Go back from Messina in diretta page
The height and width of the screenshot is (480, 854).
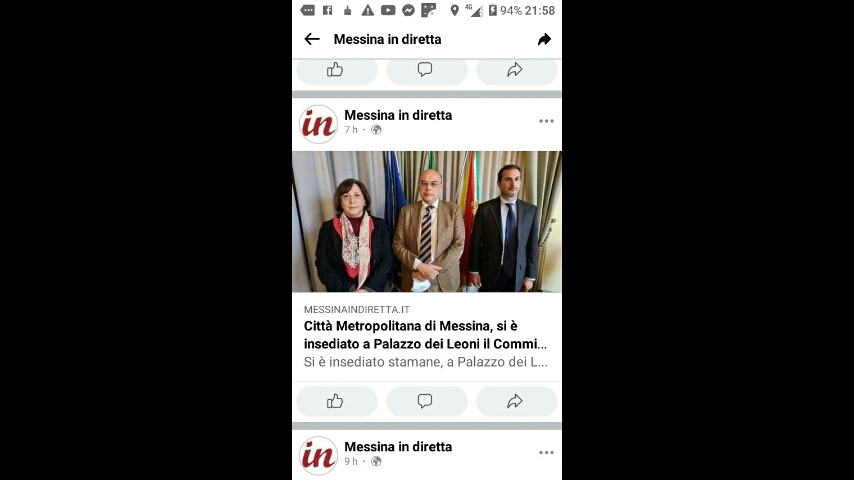tap(312, 39)
